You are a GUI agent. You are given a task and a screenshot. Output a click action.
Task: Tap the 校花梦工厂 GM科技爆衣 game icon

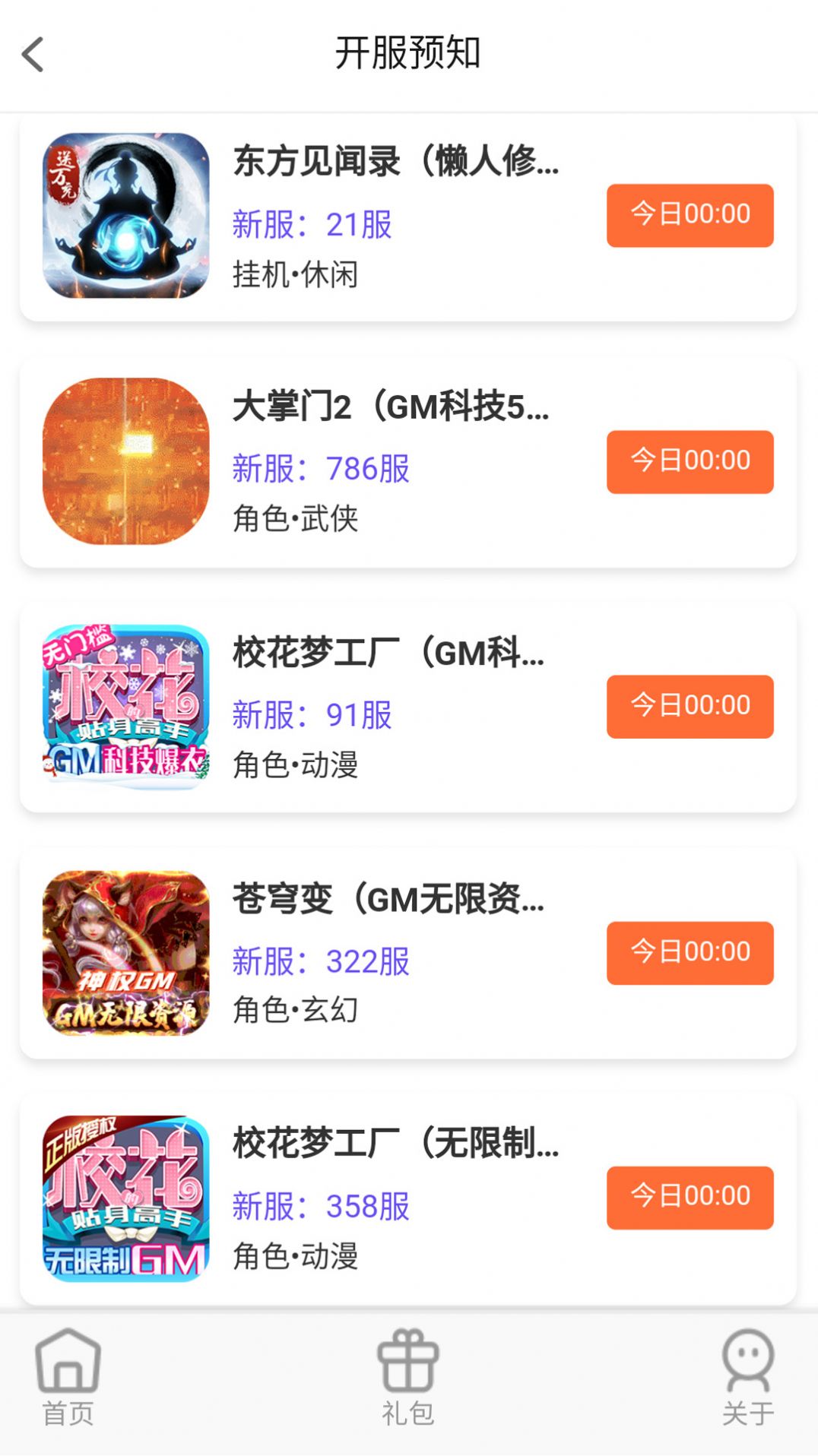pyautogui.click(x=126, y=705)
